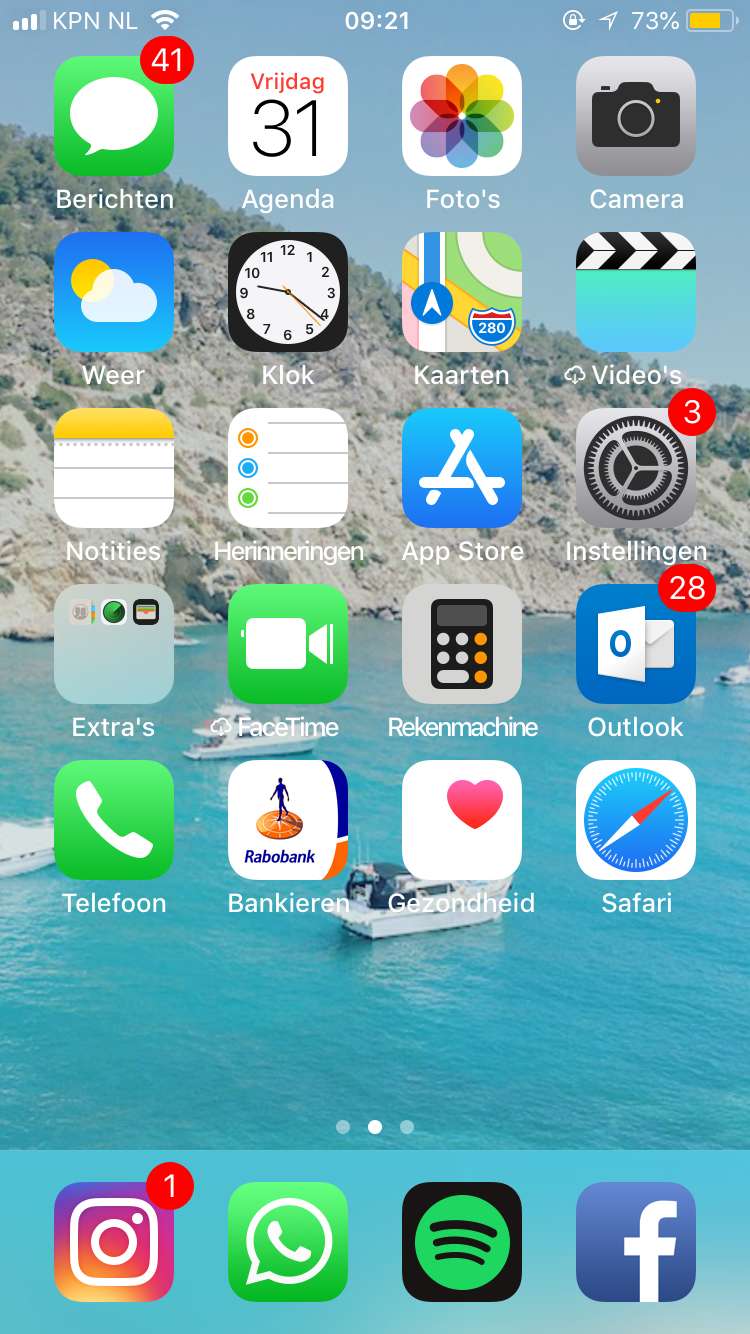Viewport: 750px width, 1334px height.
Task: Start the FaceTime app
Action: coord(288,644)
